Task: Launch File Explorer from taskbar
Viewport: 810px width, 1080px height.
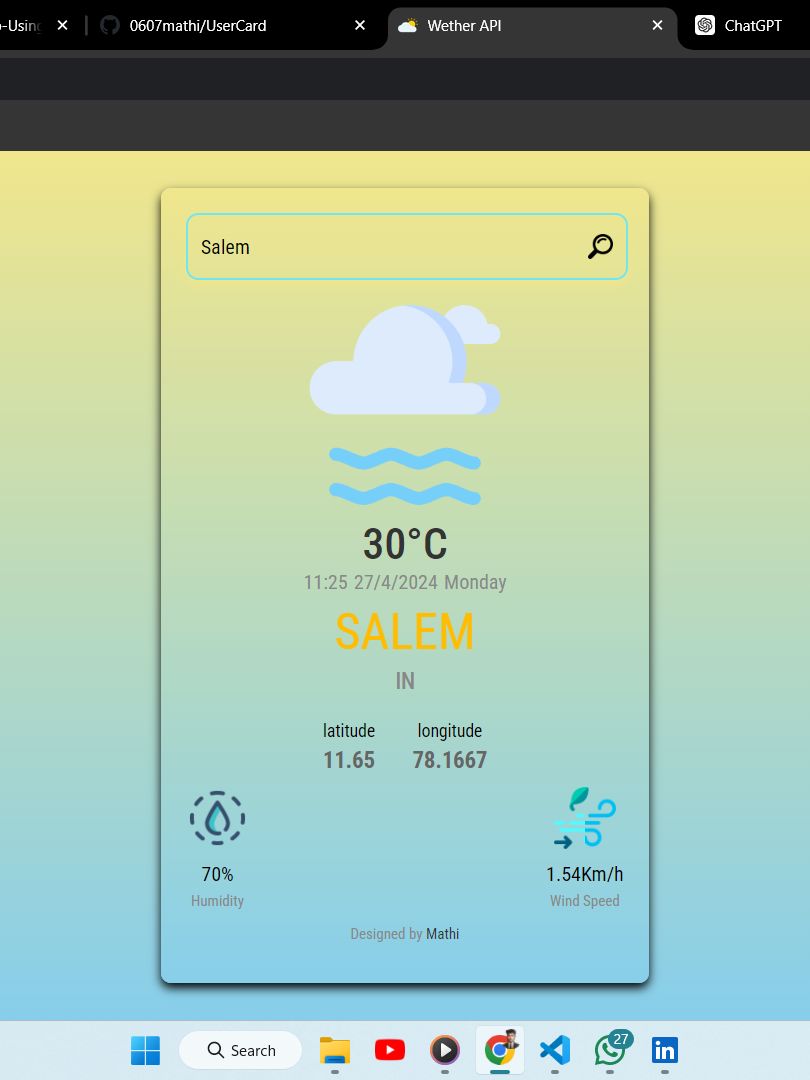Action: coord(335,1050)
